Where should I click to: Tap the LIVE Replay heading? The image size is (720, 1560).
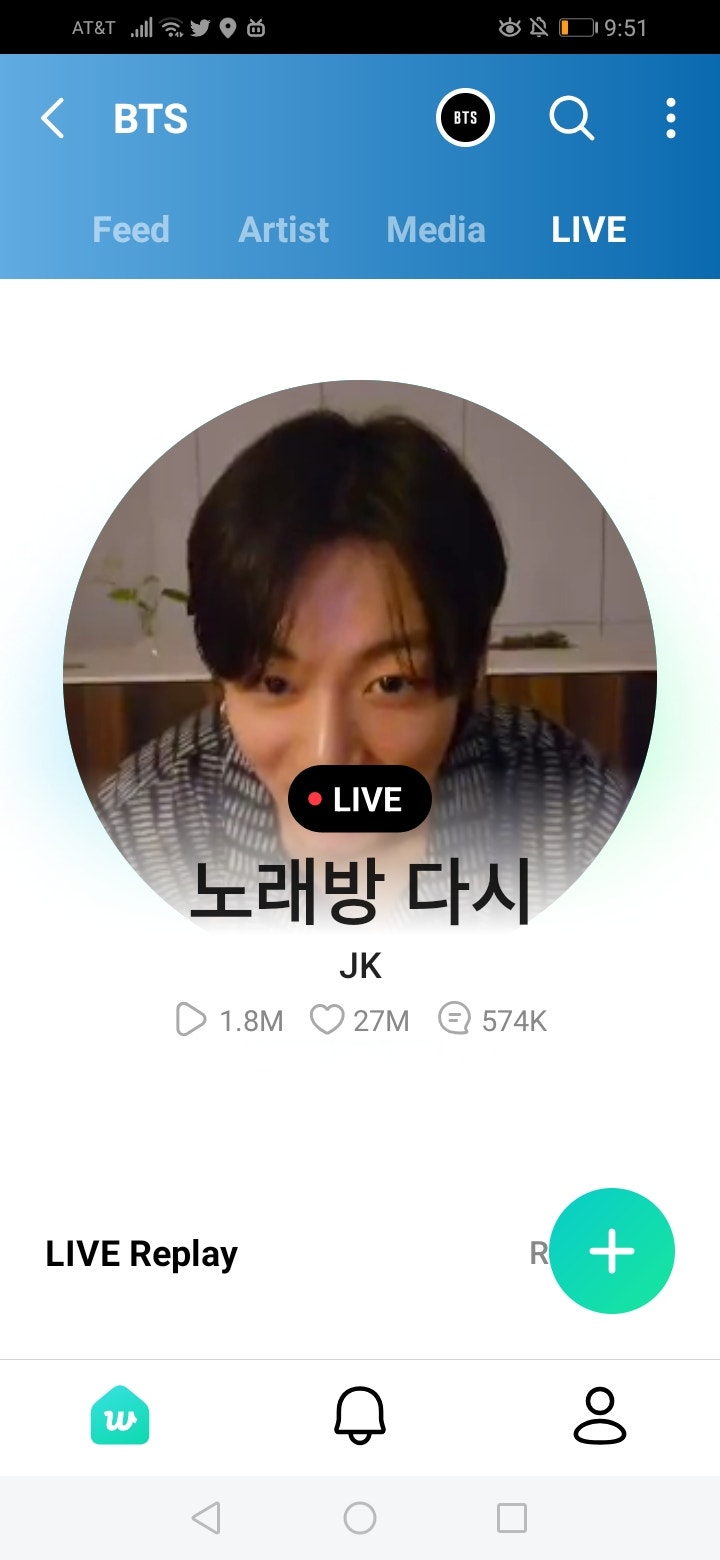pyautogui.click(x=139, y=1253)
